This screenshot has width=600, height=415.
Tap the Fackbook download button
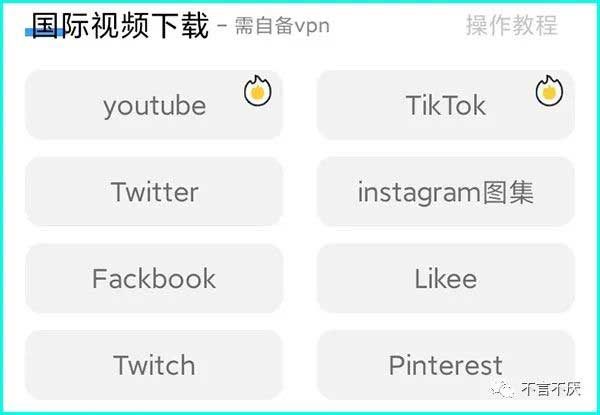coord(154,279)
